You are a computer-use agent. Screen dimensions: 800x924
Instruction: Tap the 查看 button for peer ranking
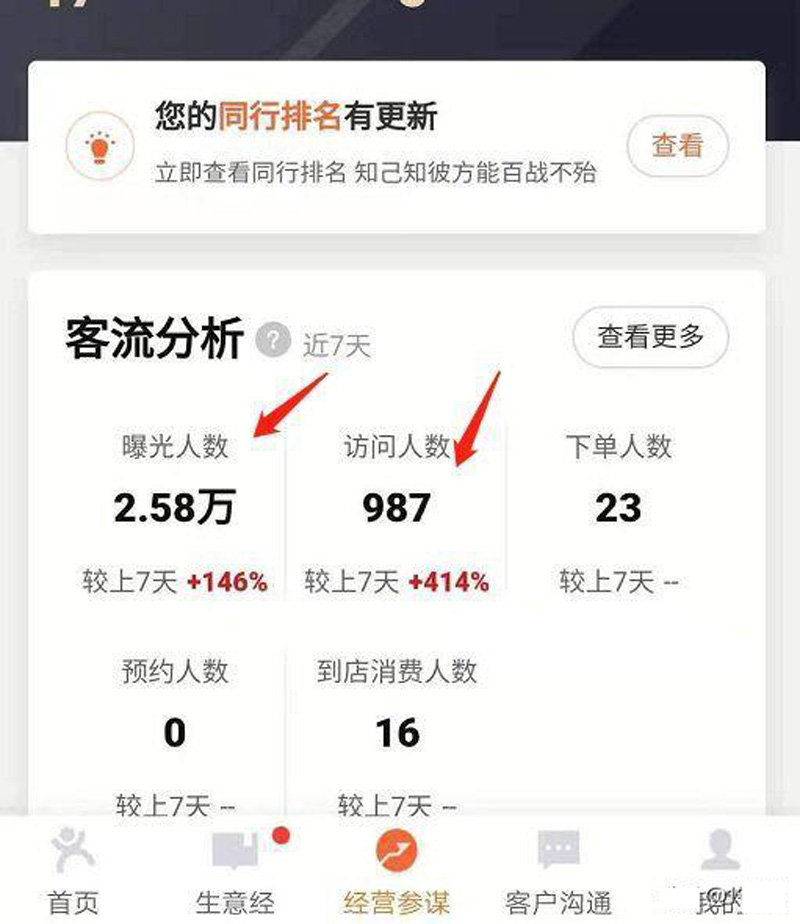[x=677, y=146]
